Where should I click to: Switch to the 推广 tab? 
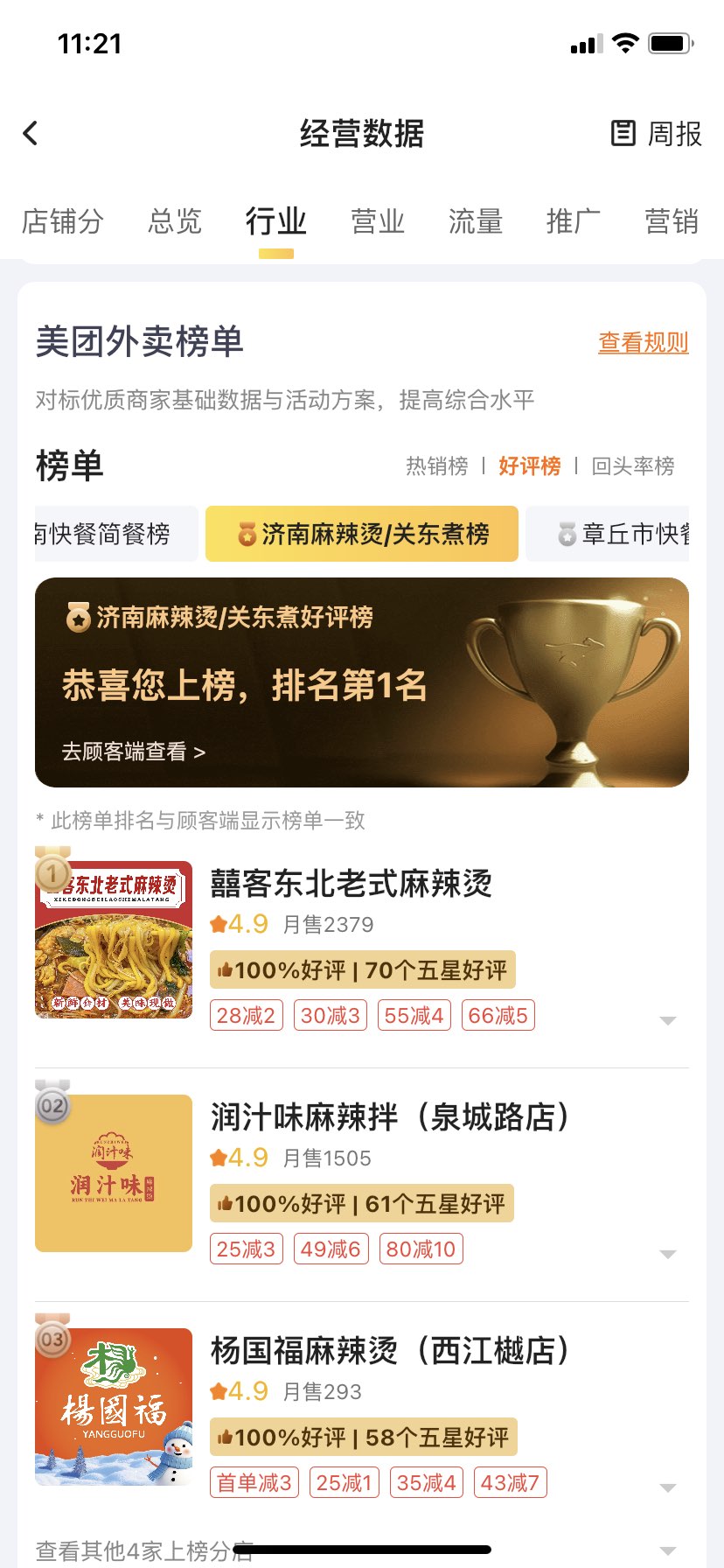coord(574,221)
